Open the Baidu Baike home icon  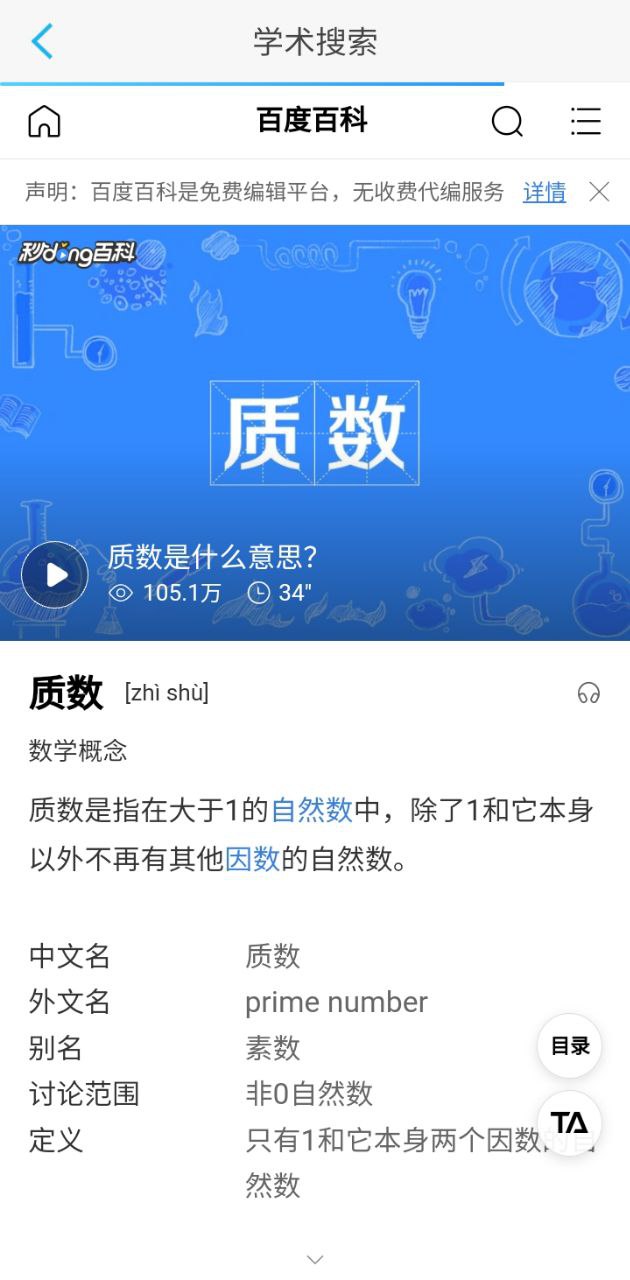pos(44,121)
